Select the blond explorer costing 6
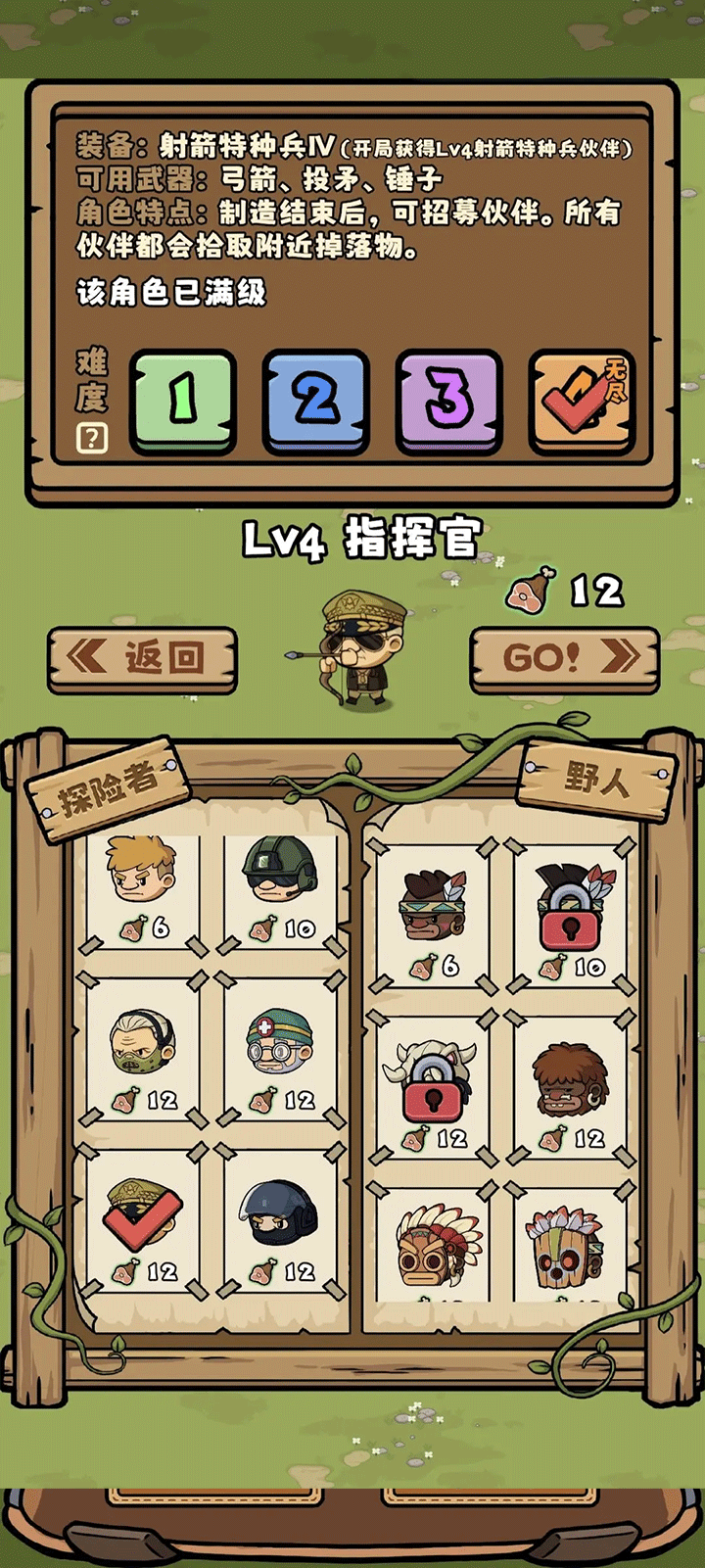The width and height of the screenshot is (705, 1568). pyautogui.click(x=143, y=888)
